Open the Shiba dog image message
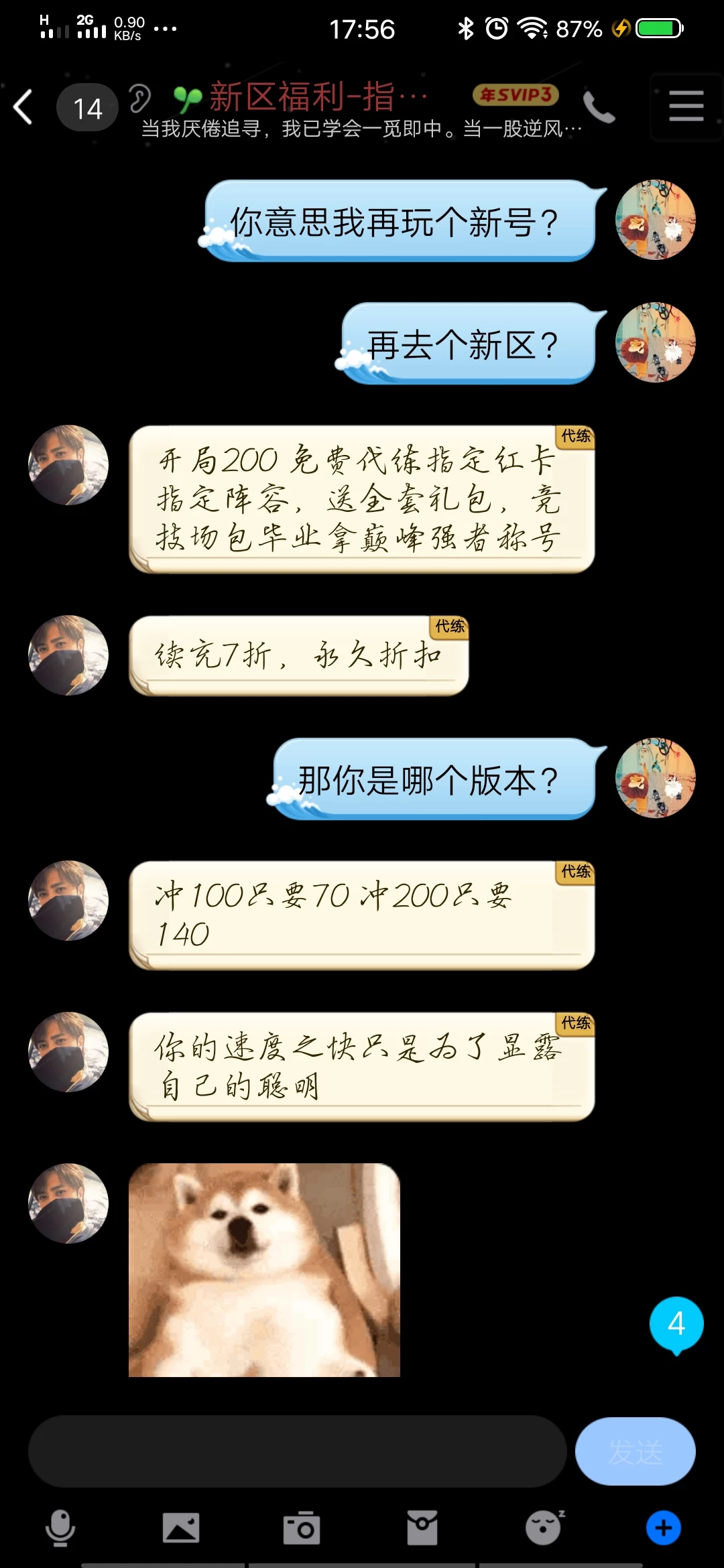724x1568 pixels. (264, 1270)
